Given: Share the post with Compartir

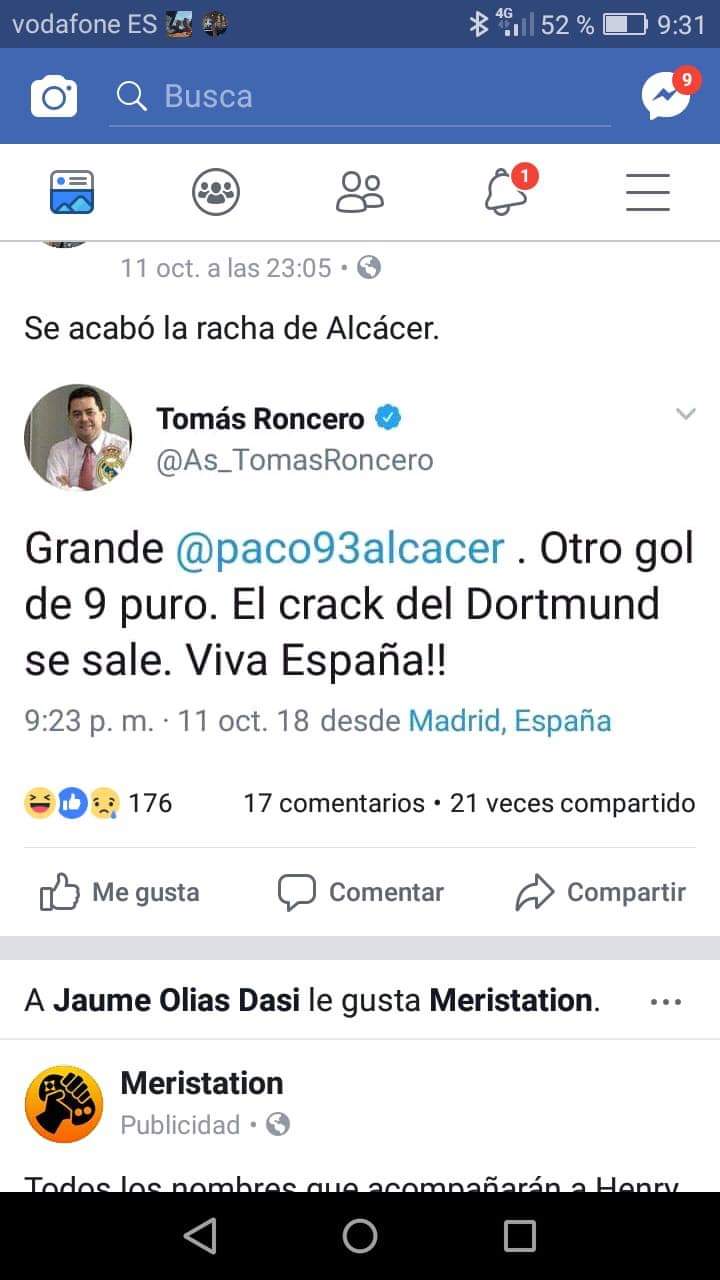Looking at the screenshot, I should [x=600, y=892].
